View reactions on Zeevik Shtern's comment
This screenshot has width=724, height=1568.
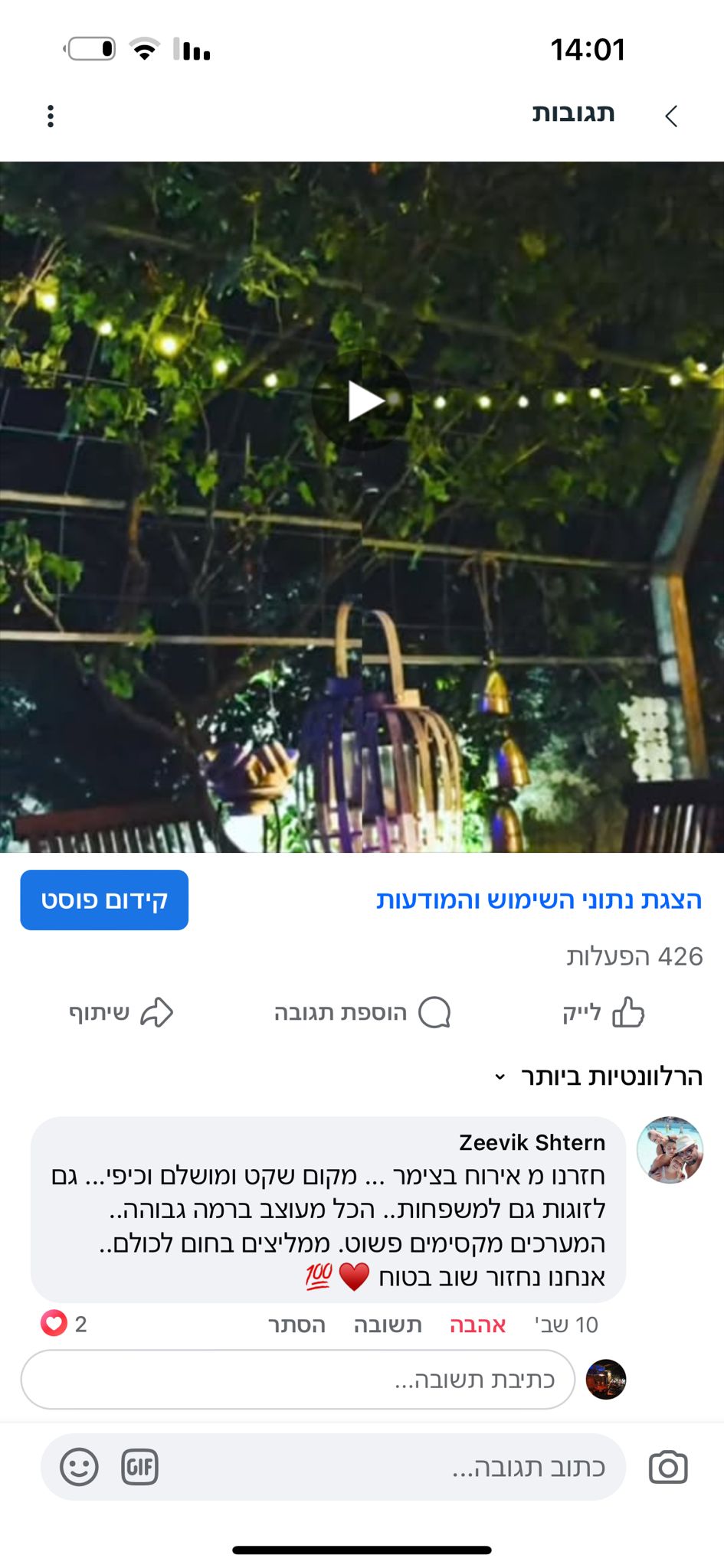pyautogui.click(x=63, y=1324)
